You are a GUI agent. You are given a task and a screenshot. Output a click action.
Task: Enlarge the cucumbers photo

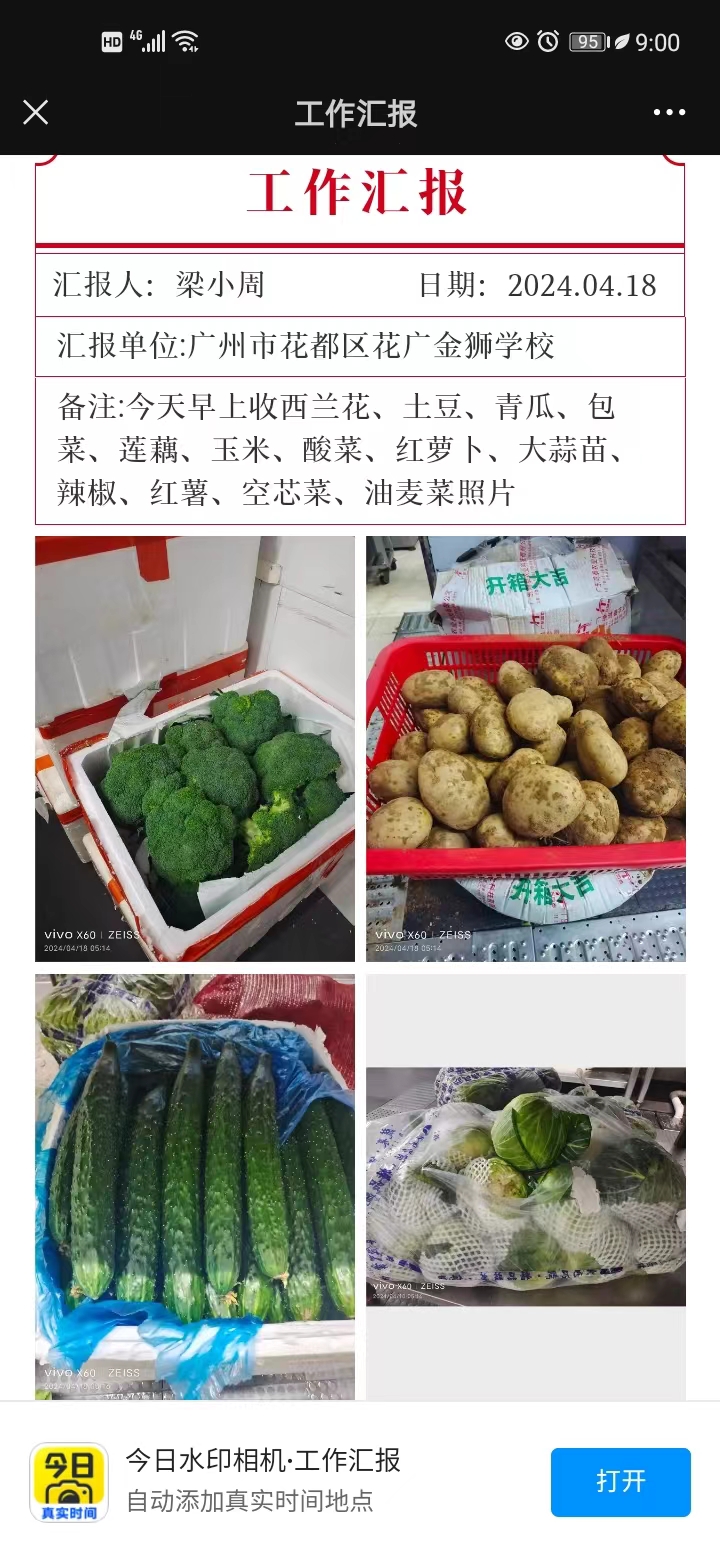pyautogui.click(x=195, y=1185)
